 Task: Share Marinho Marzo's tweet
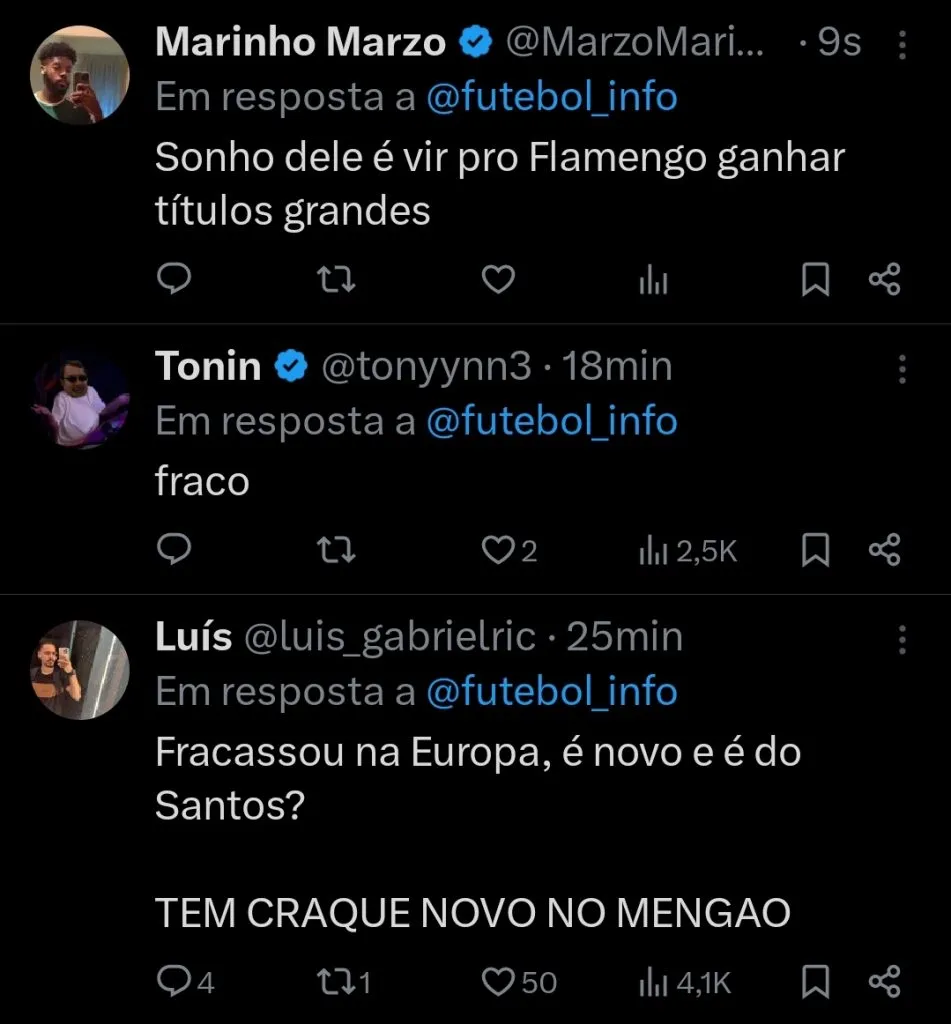pyautogui.click(x=885, y=281)
